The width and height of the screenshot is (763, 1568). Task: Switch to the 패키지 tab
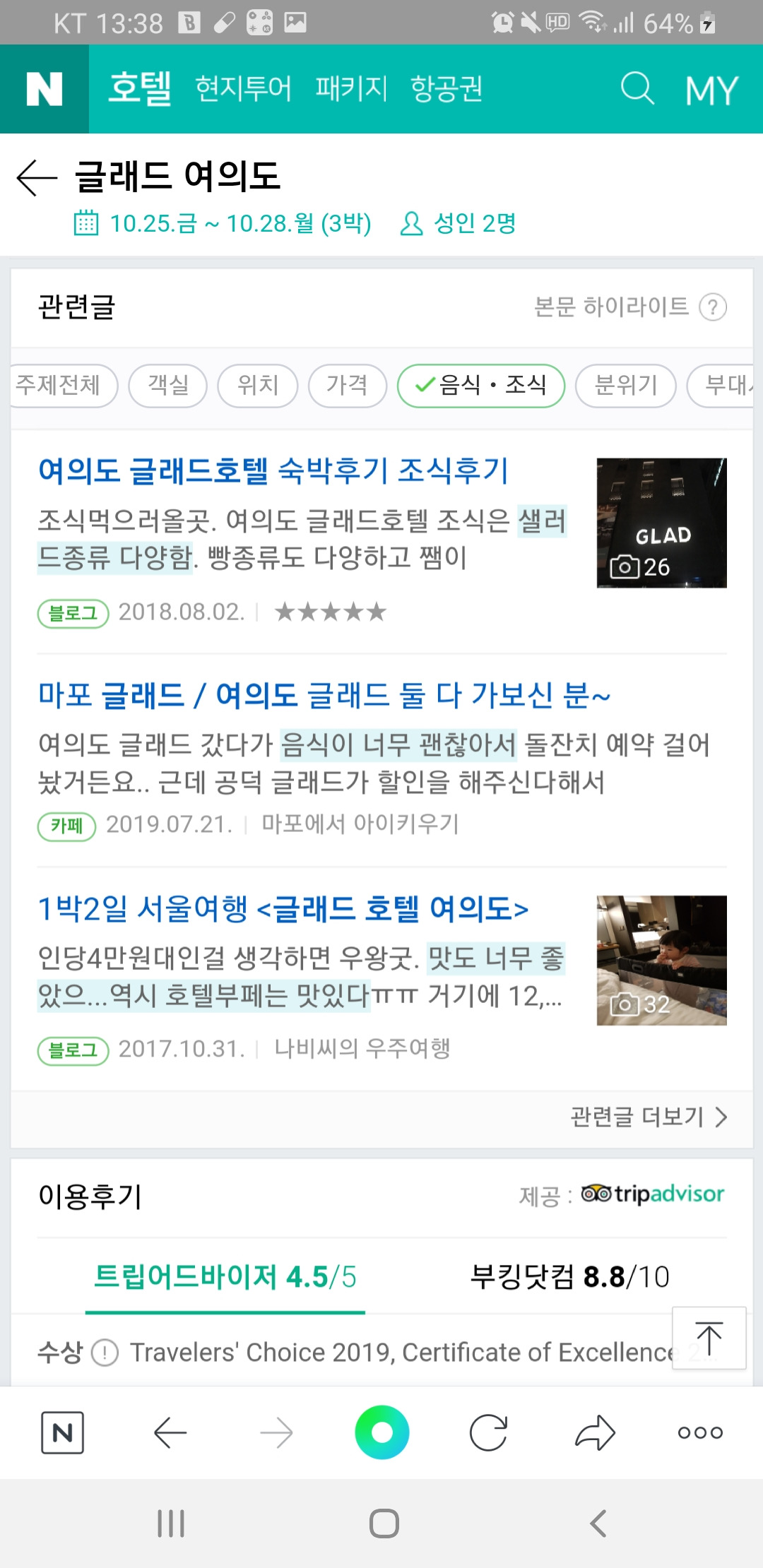[x=351, y=89]
